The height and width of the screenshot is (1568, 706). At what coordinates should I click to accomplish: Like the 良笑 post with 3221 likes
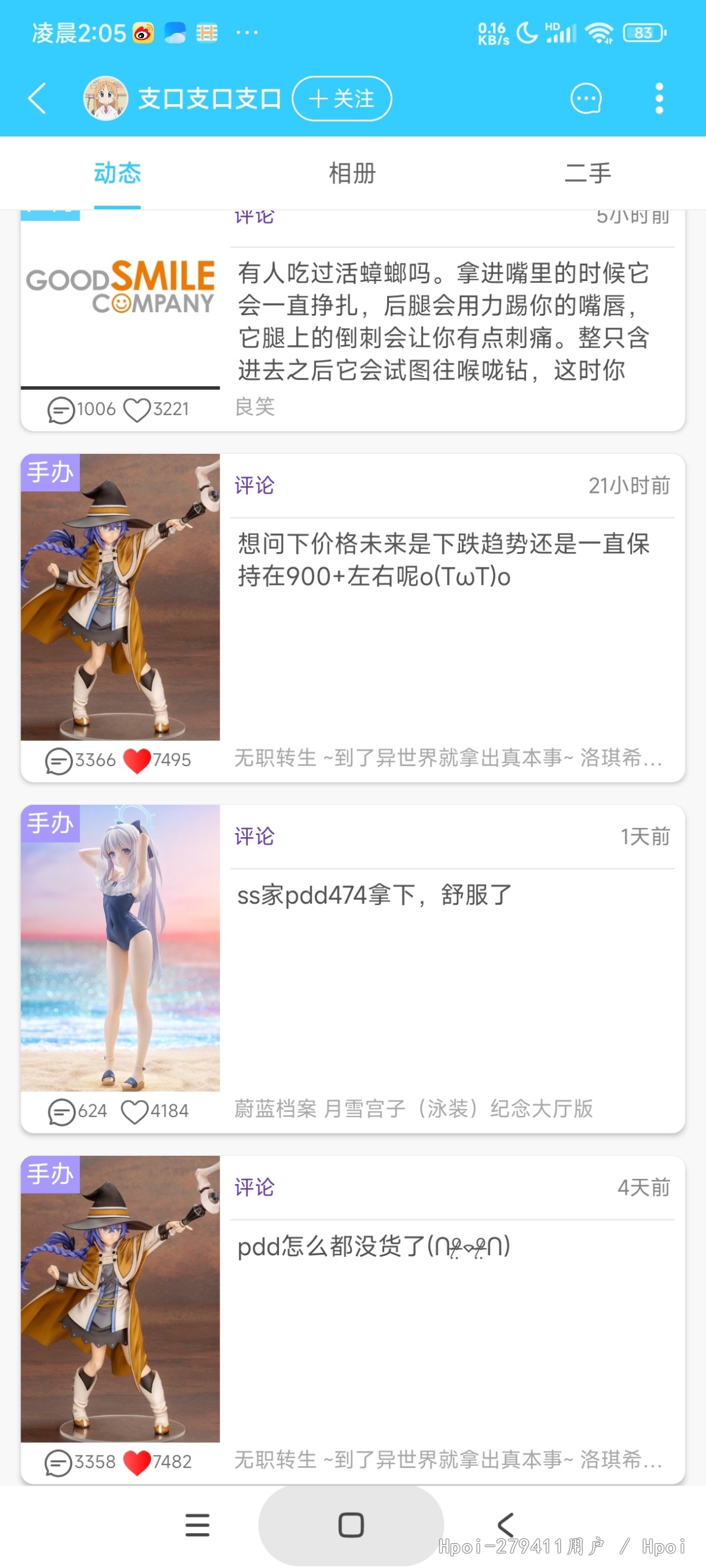(137, 410)
